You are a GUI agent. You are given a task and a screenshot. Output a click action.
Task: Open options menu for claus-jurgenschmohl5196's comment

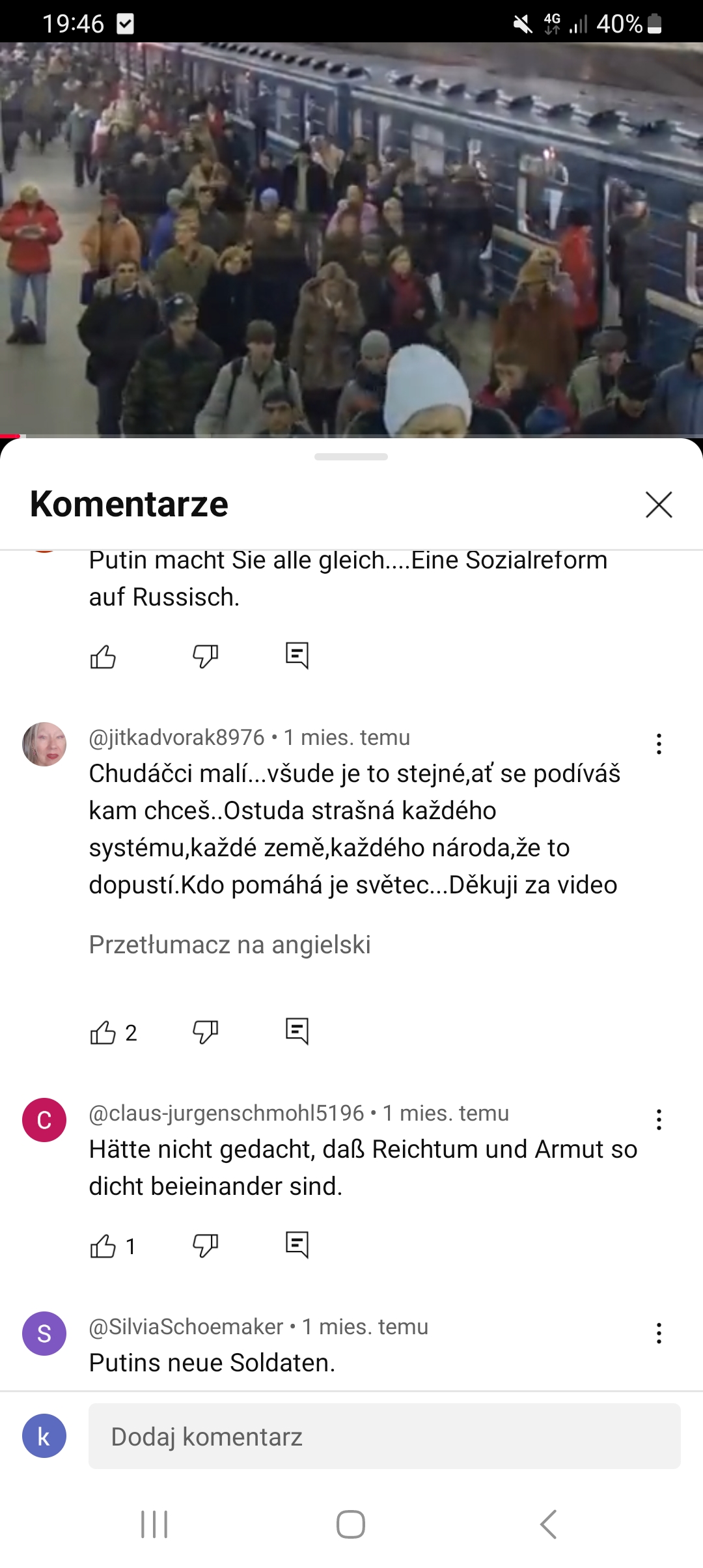659,1119
